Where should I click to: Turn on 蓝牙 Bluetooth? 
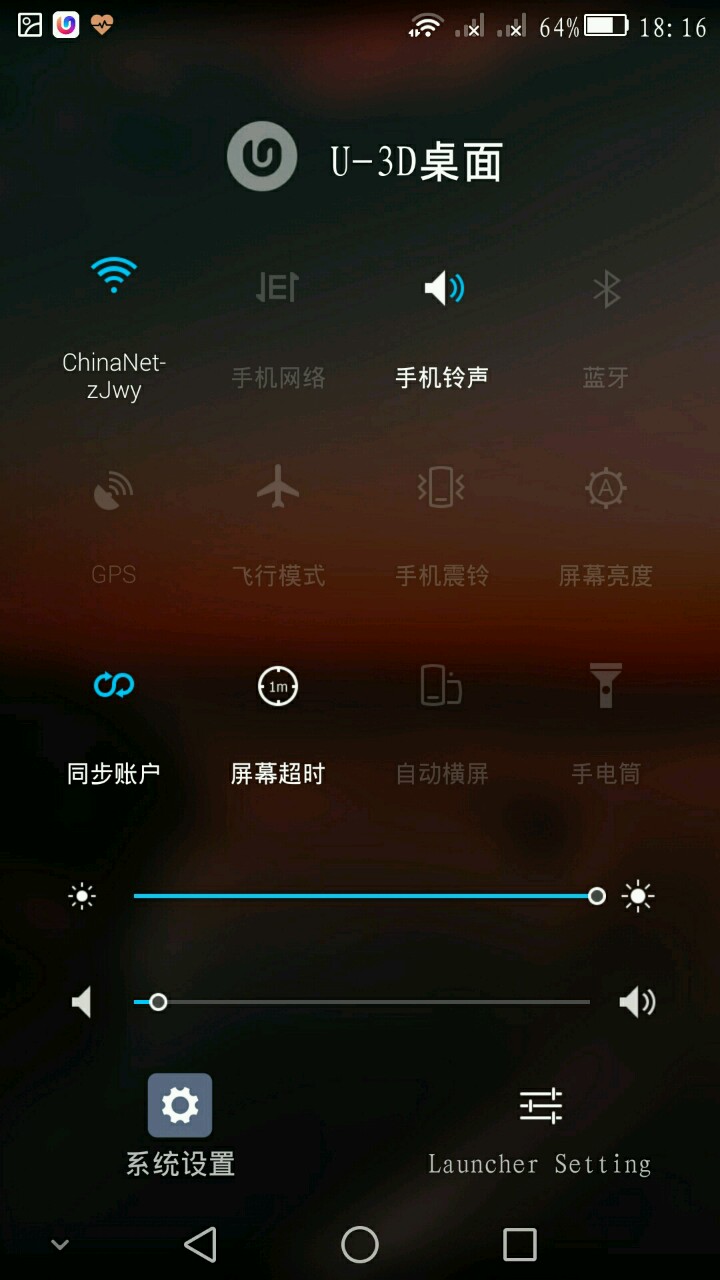click(606, 290)
